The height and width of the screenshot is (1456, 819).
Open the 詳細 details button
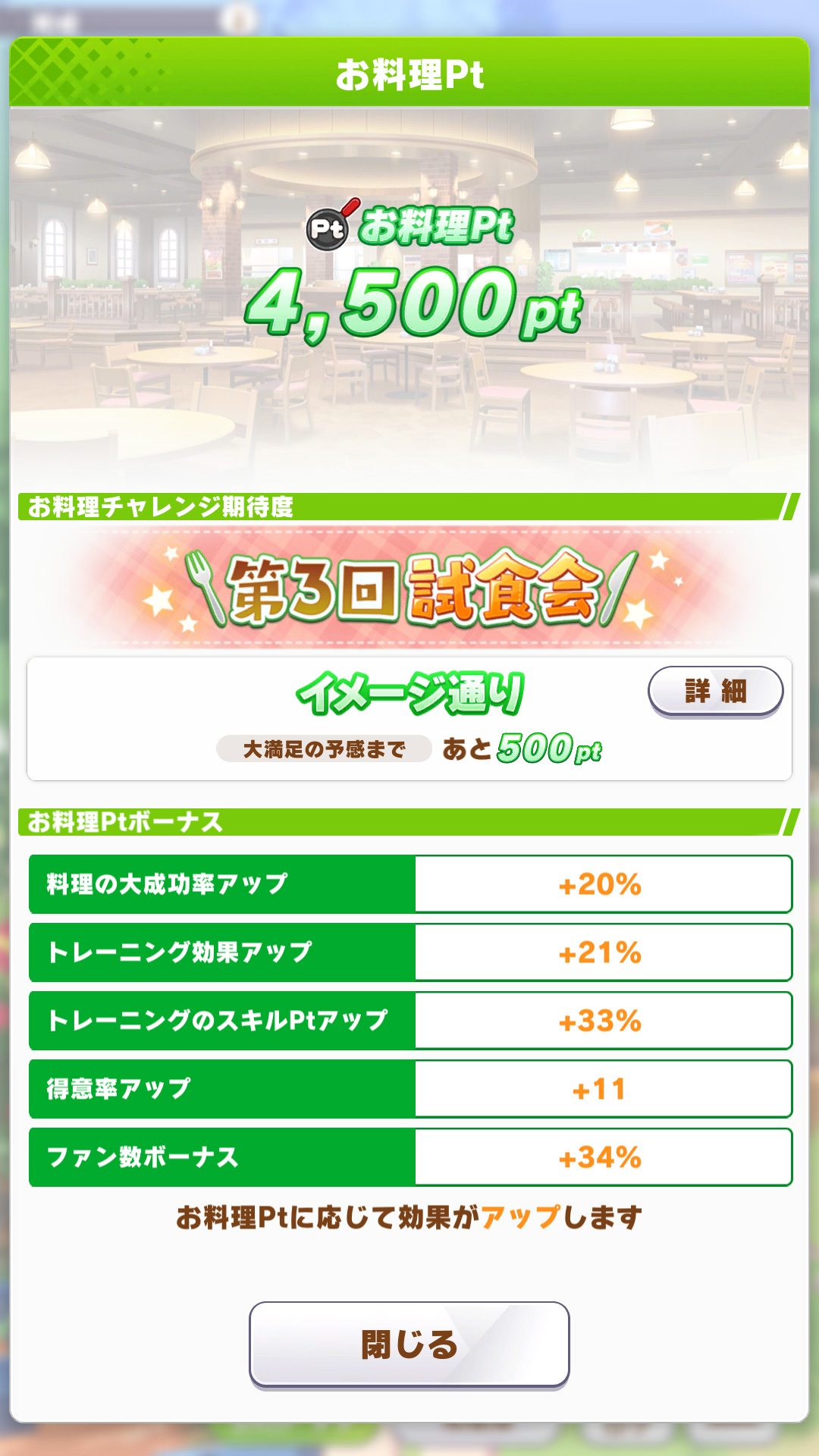[x=715, y=691]
